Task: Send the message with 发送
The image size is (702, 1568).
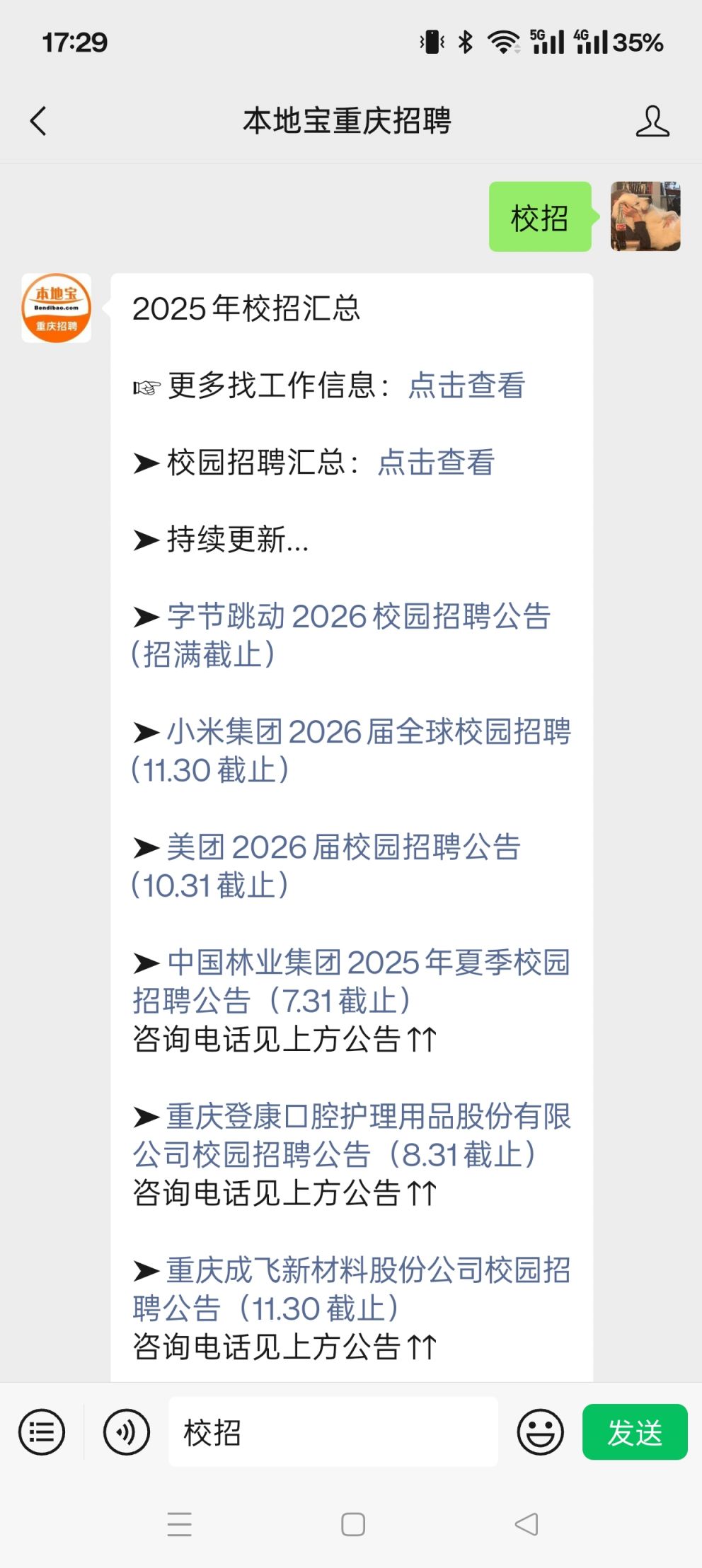Action: click(x=634, y=1432)
